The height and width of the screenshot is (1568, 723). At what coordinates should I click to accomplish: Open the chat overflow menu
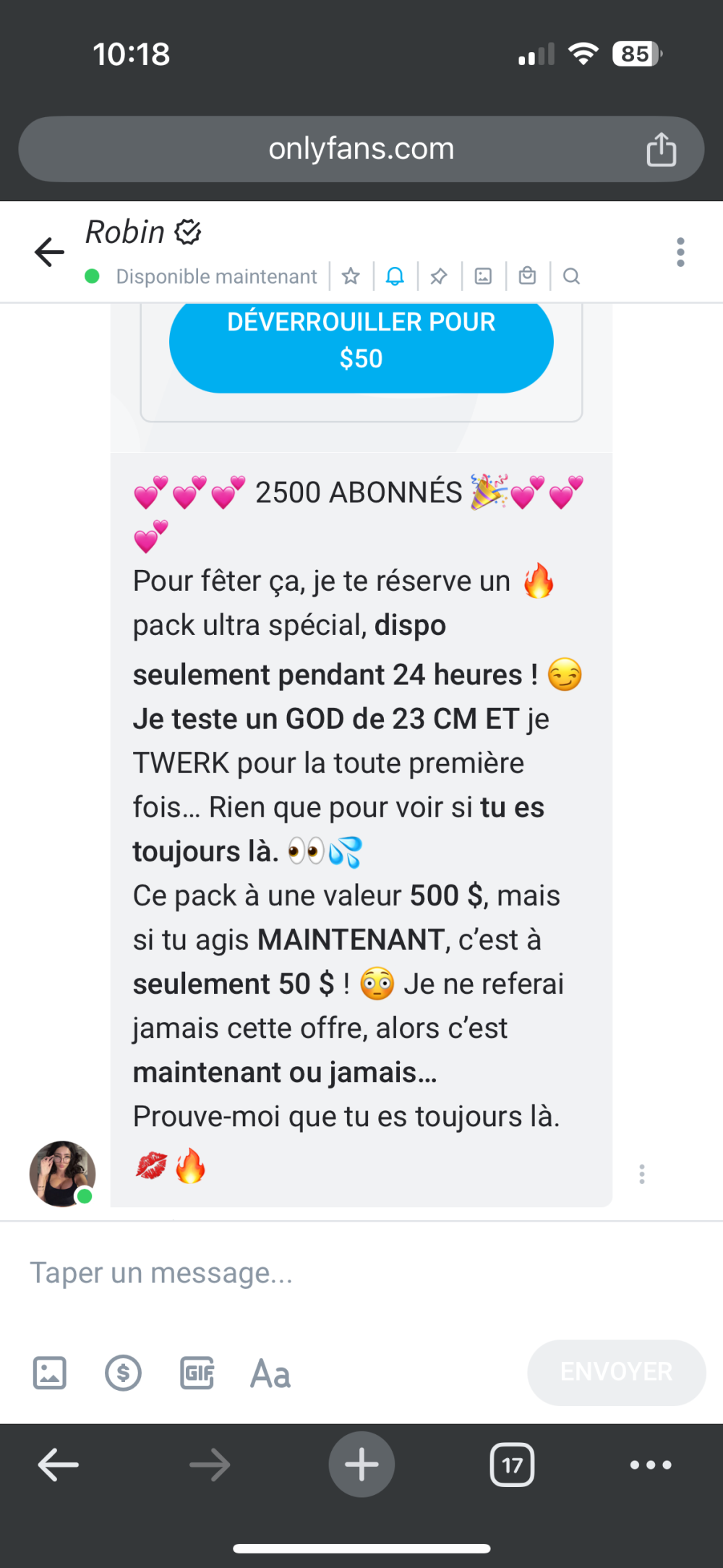point(680,252)
